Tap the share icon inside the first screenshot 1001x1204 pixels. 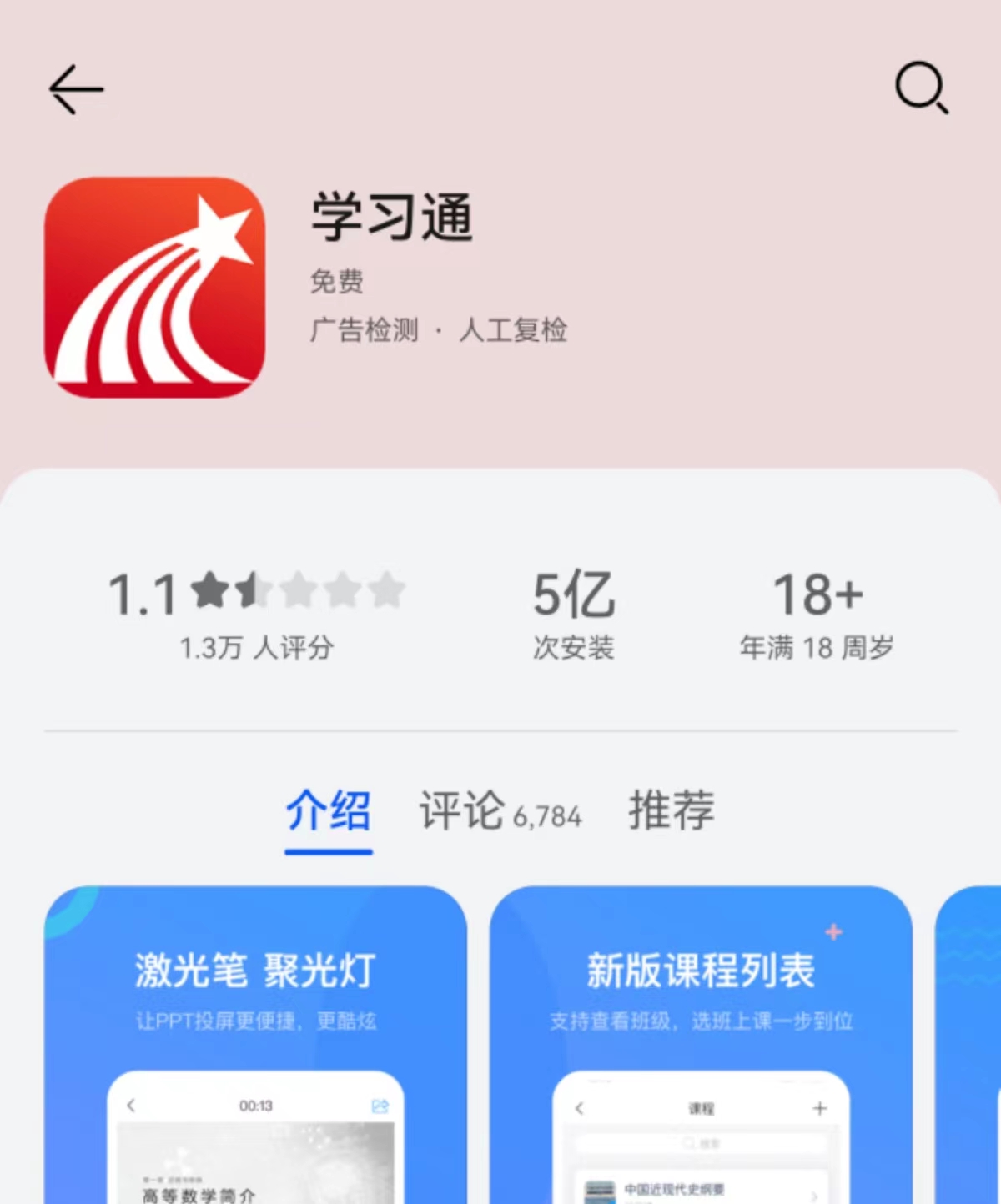tap(380, 1106)
